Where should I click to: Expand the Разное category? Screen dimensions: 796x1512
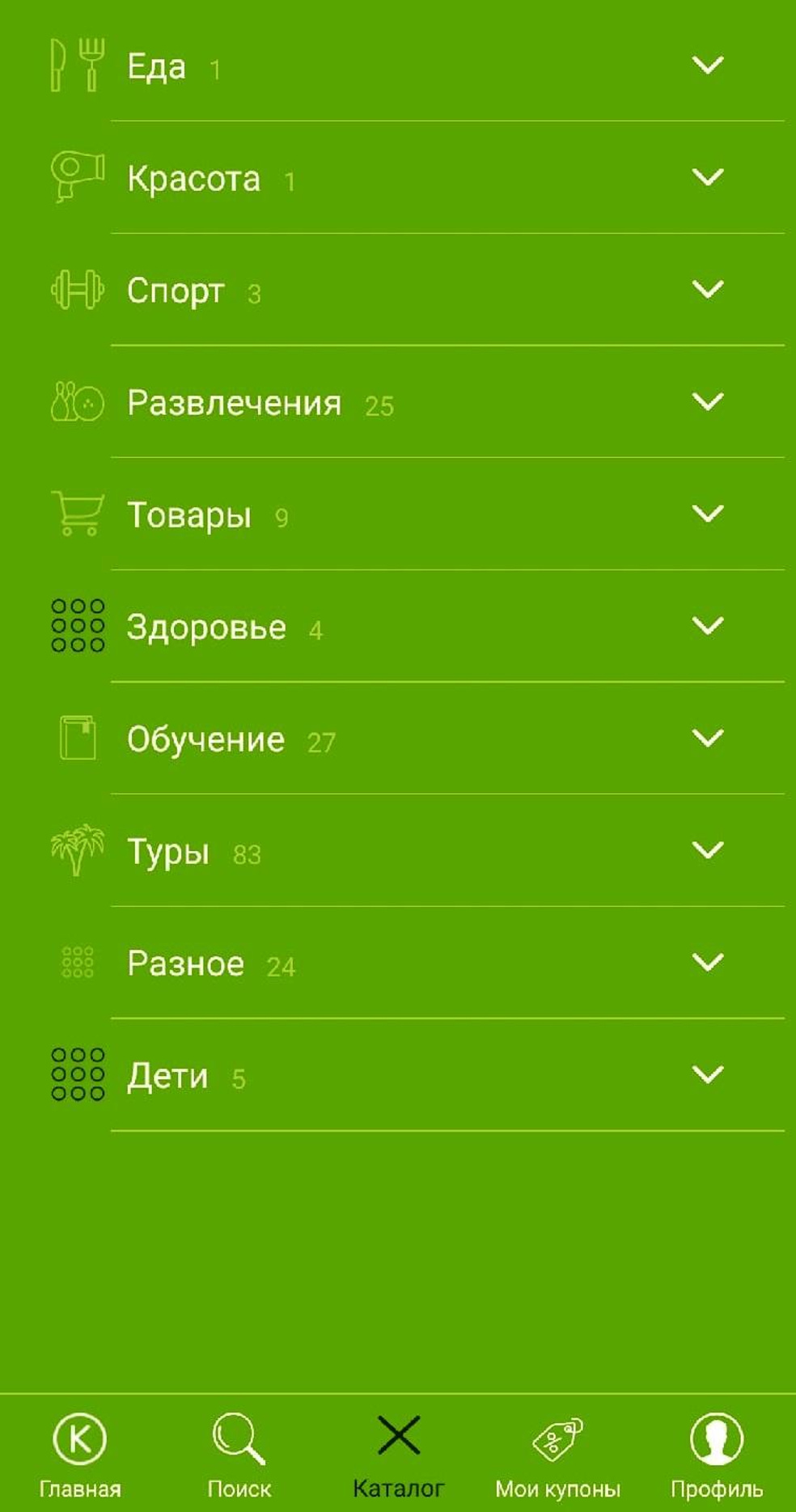707,963
